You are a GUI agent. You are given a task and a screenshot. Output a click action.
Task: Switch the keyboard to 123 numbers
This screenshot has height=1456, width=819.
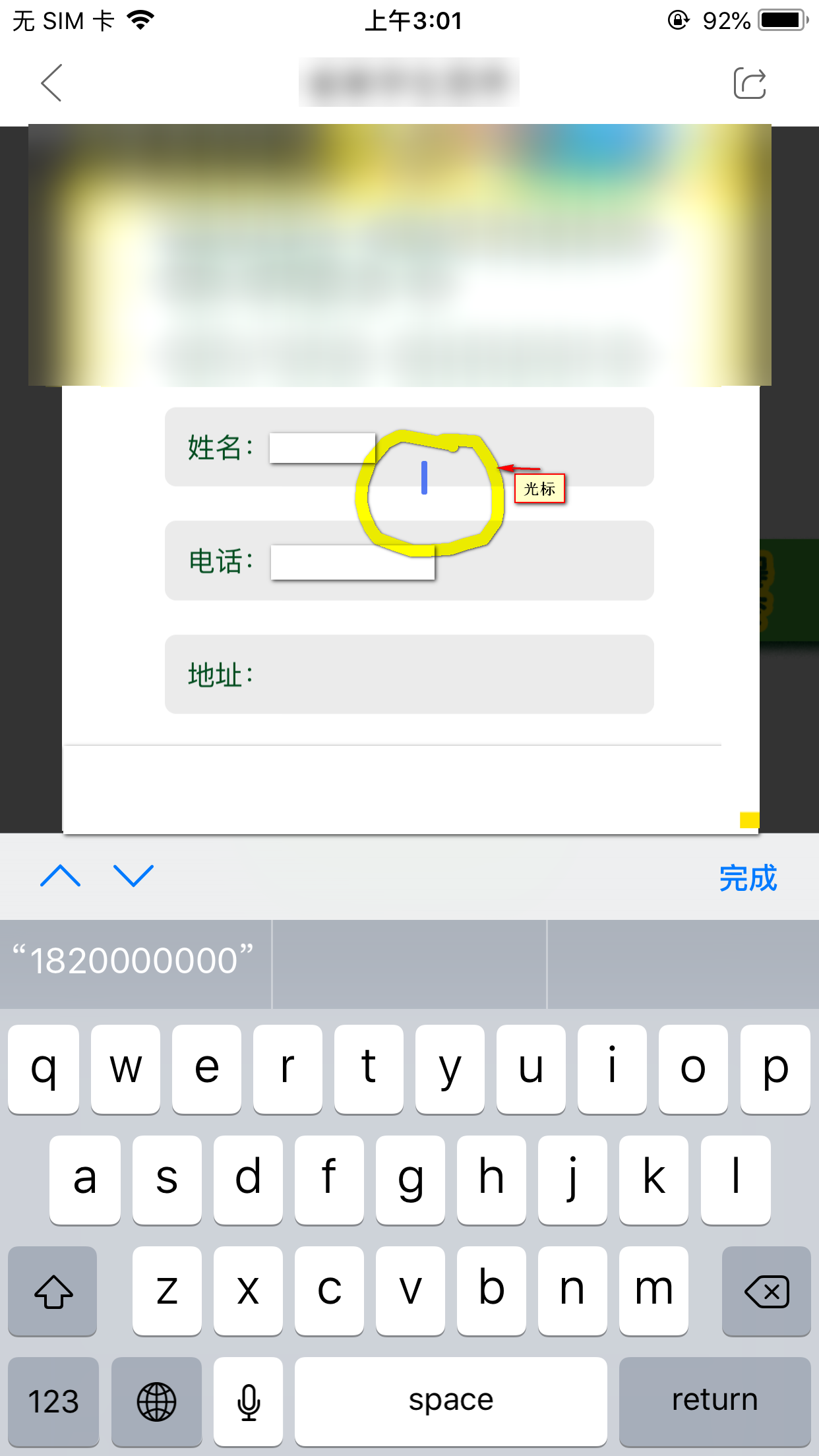pyautogui.click(x=53, y=1401)
